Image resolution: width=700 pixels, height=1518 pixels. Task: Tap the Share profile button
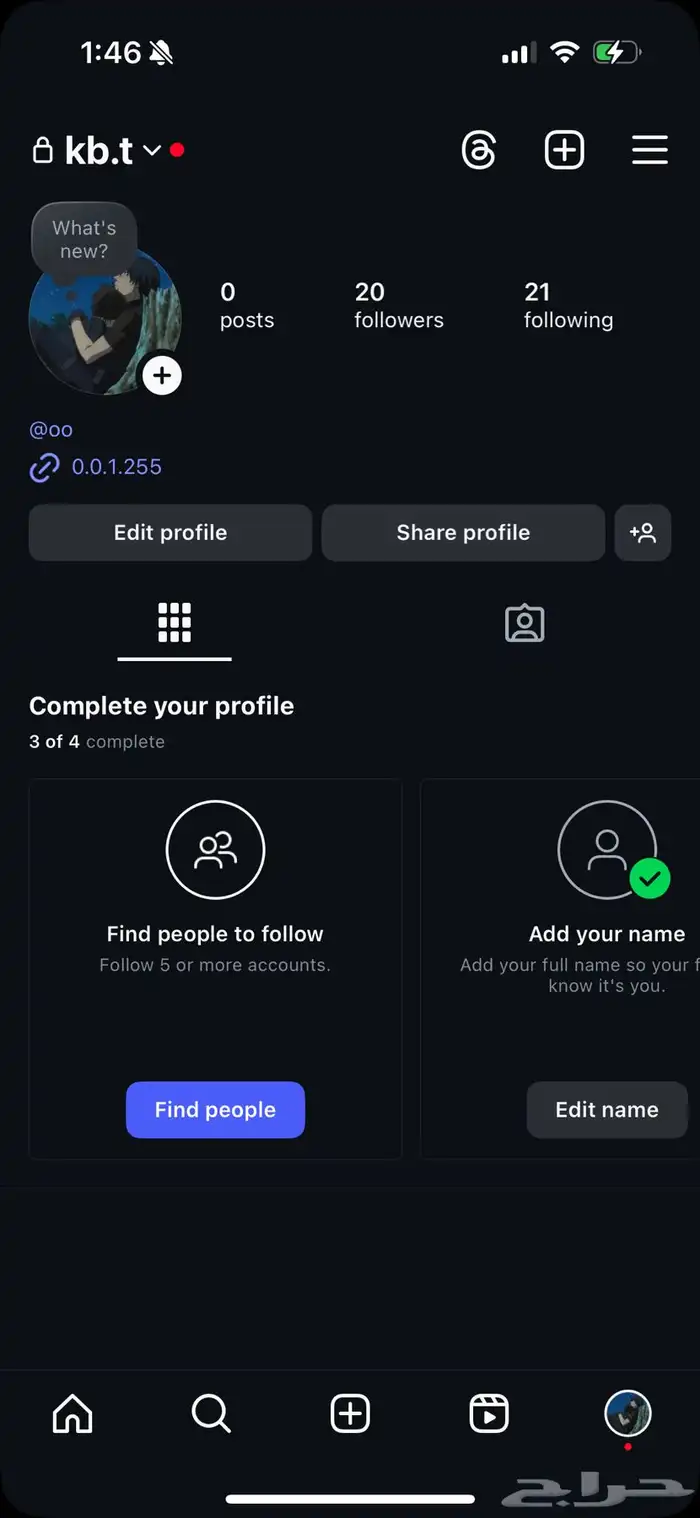click(x=463, y=533)
